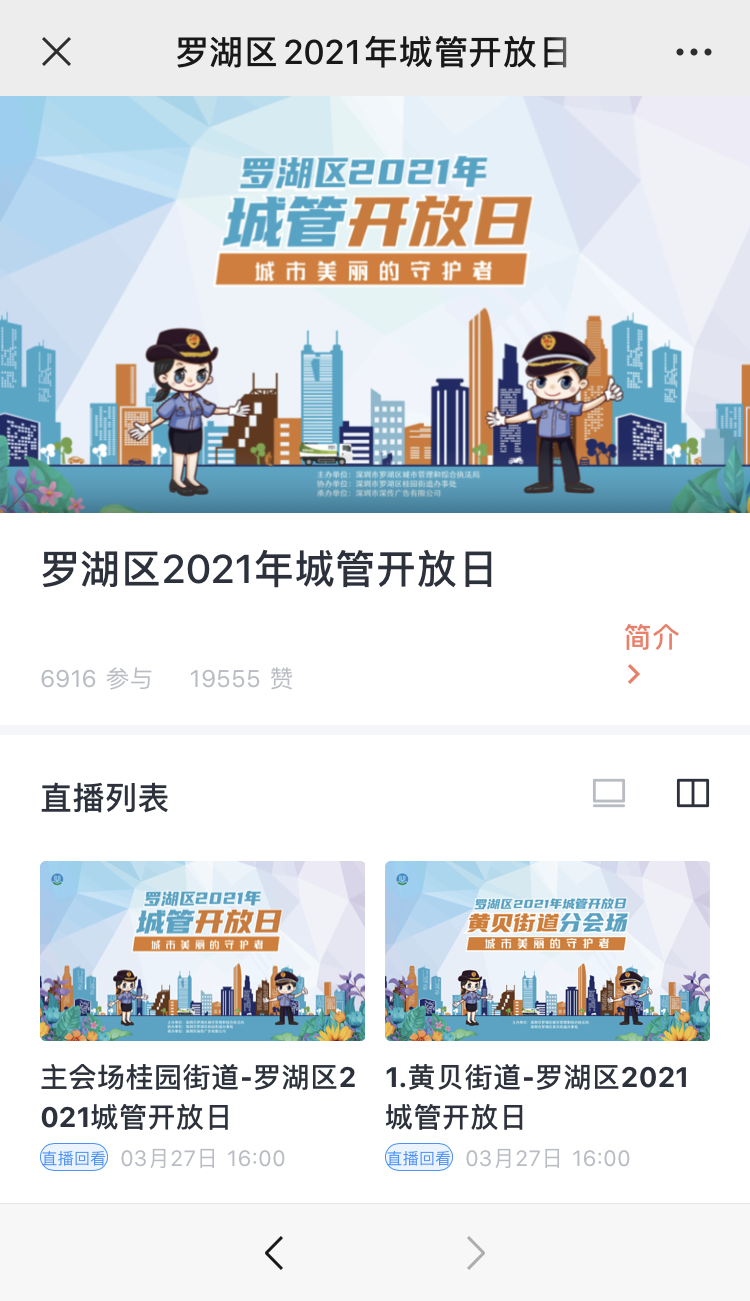
Task: Open the 简介 introduction link
Action: click(x=651, y=654)
